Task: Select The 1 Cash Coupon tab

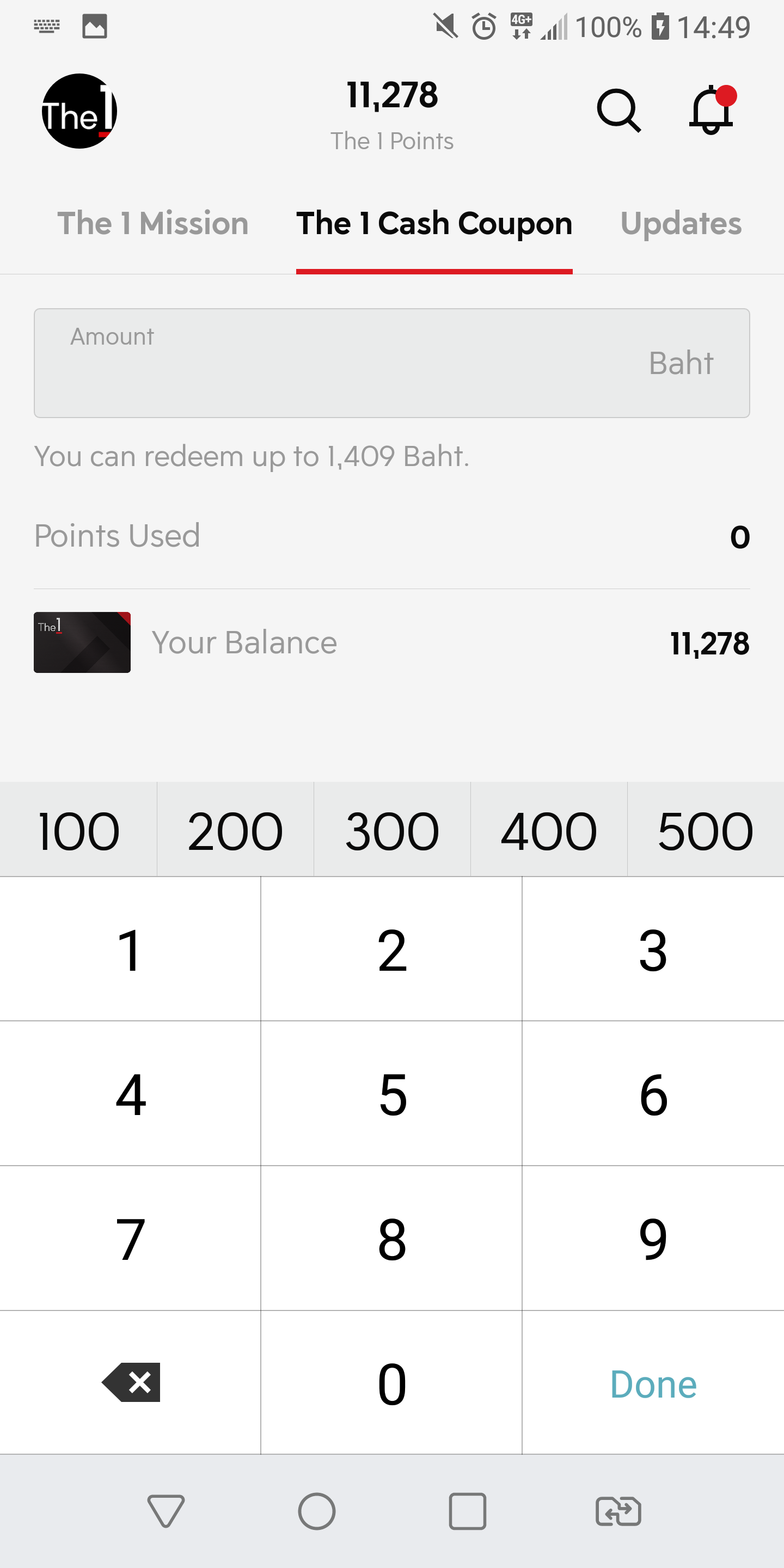Action: pos(434,223)
